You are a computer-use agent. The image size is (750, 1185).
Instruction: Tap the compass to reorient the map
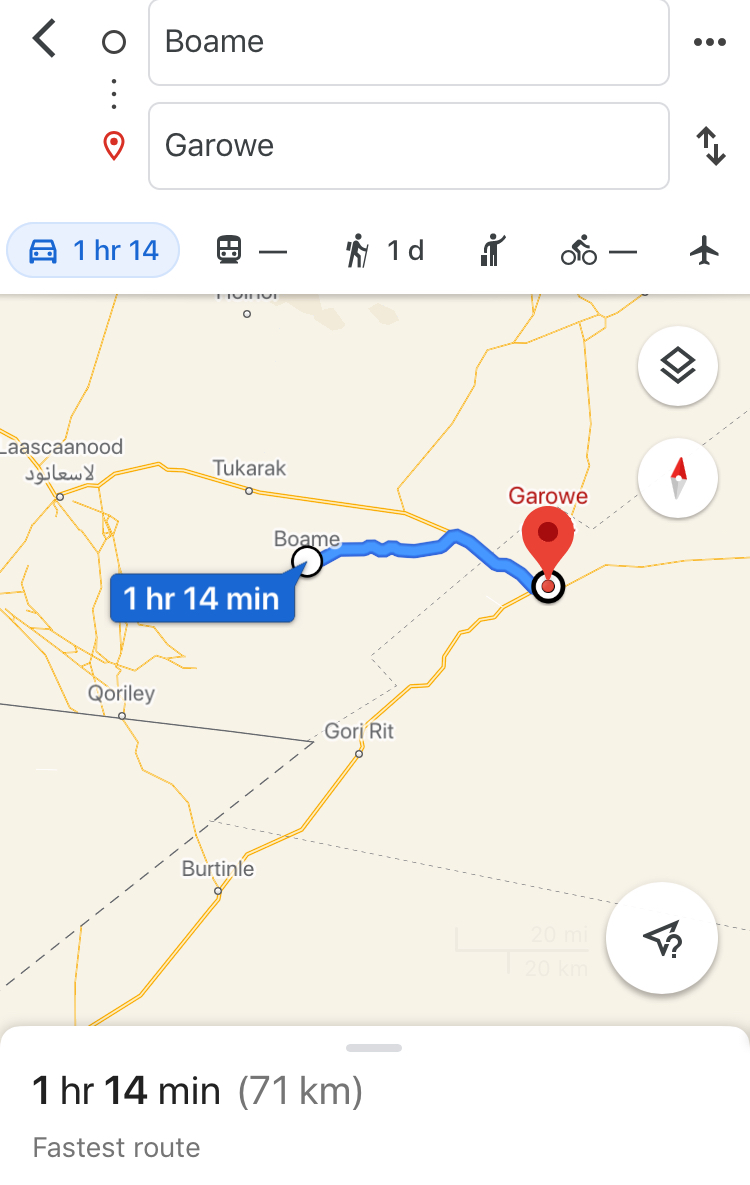point(677,477)
